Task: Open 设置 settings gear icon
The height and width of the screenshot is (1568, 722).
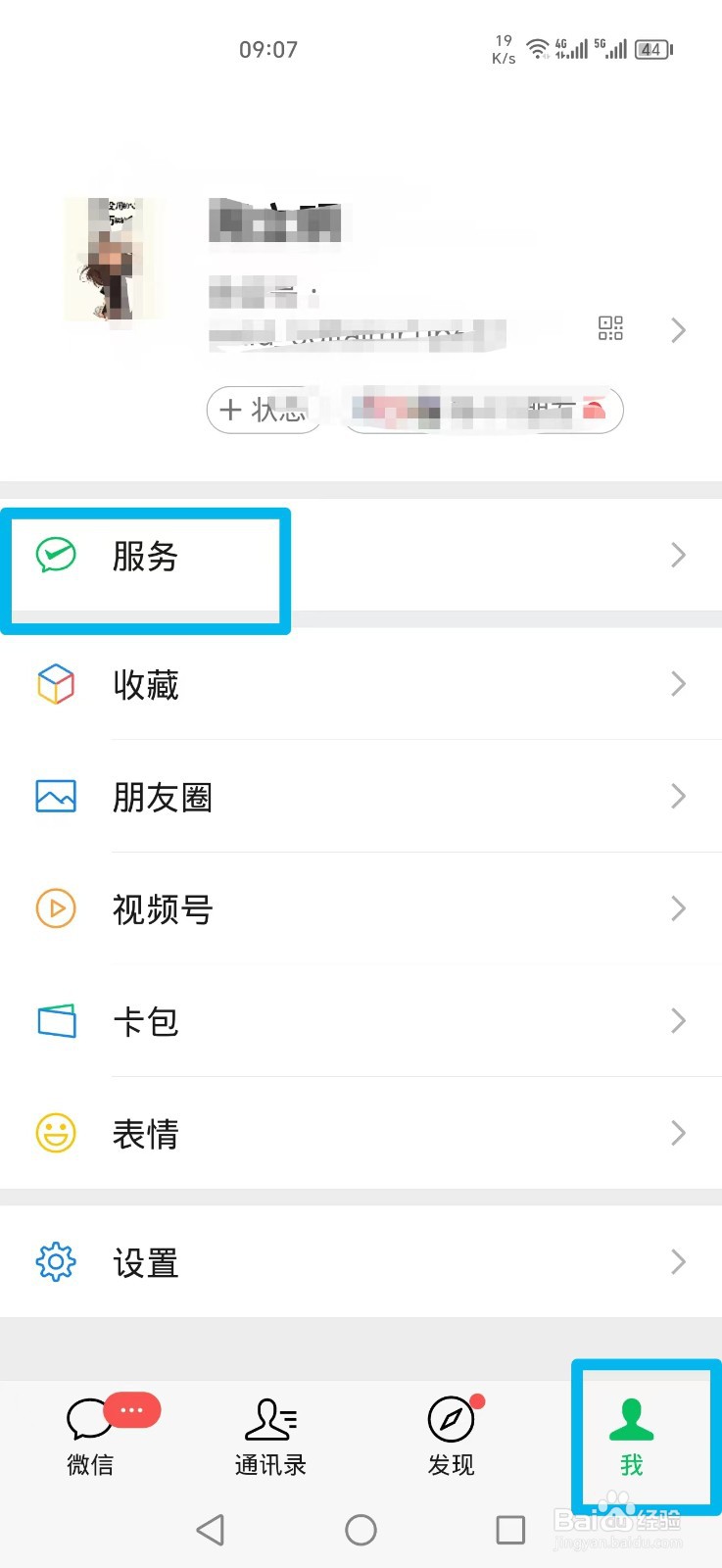Action: 145,1263
